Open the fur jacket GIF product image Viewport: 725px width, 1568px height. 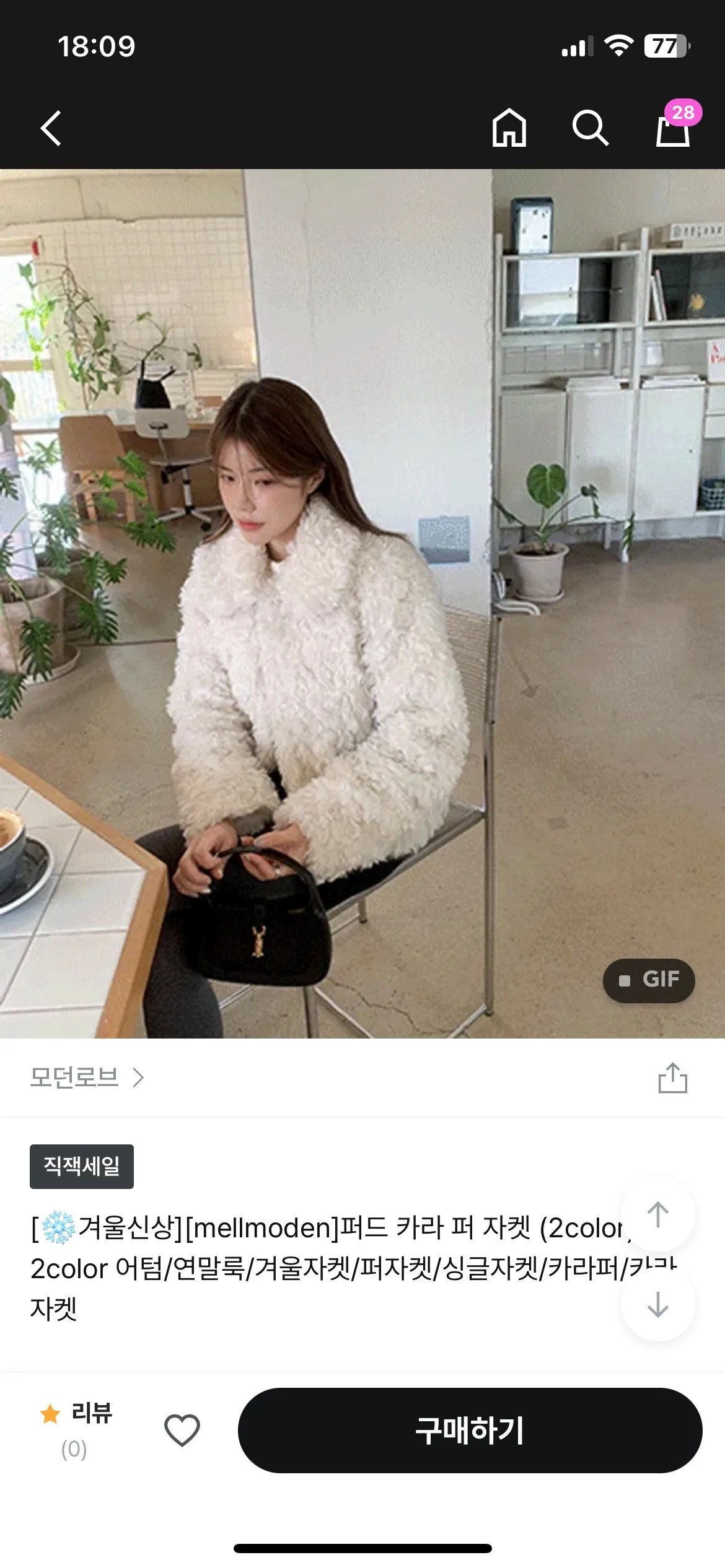362,604
